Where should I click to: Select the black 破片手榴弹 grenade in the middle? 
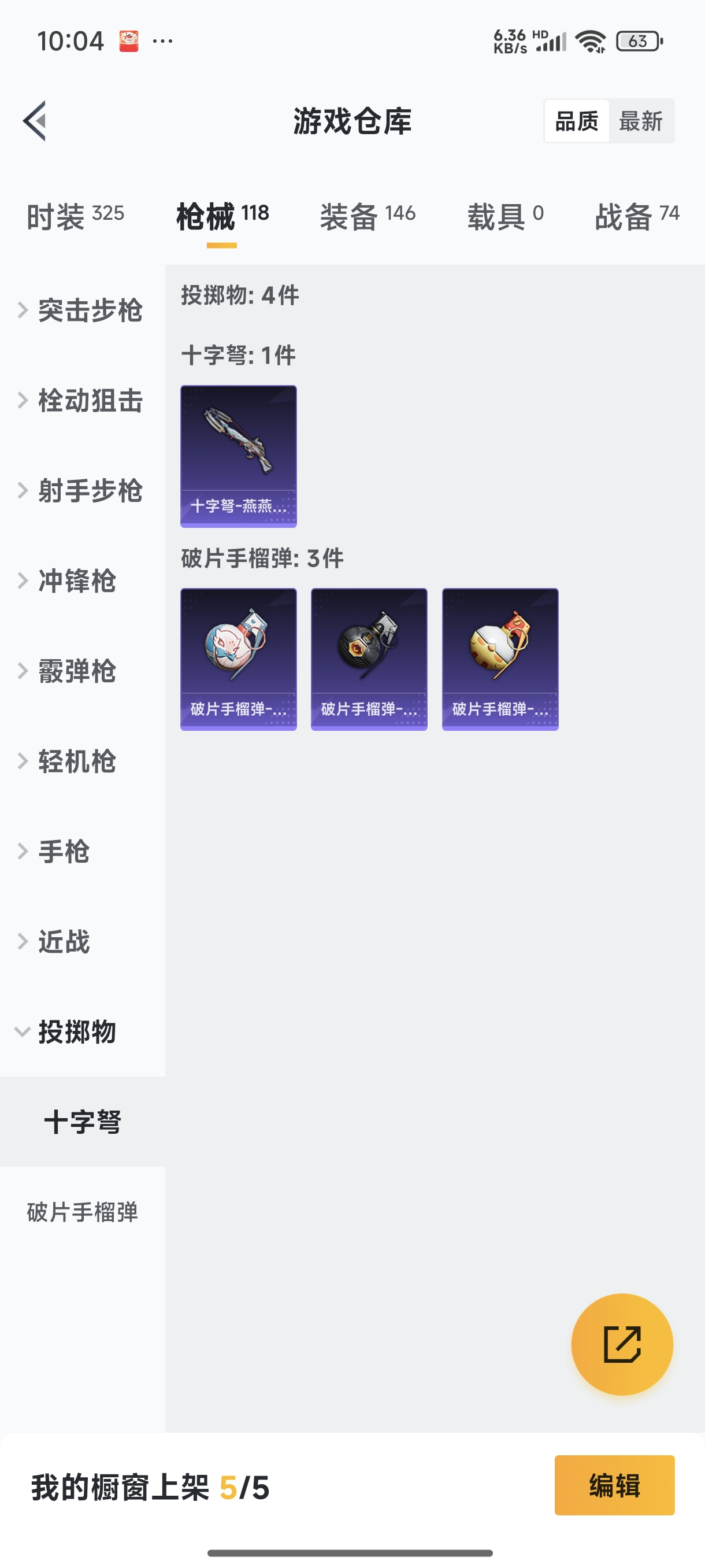click(x=369, y=659)
